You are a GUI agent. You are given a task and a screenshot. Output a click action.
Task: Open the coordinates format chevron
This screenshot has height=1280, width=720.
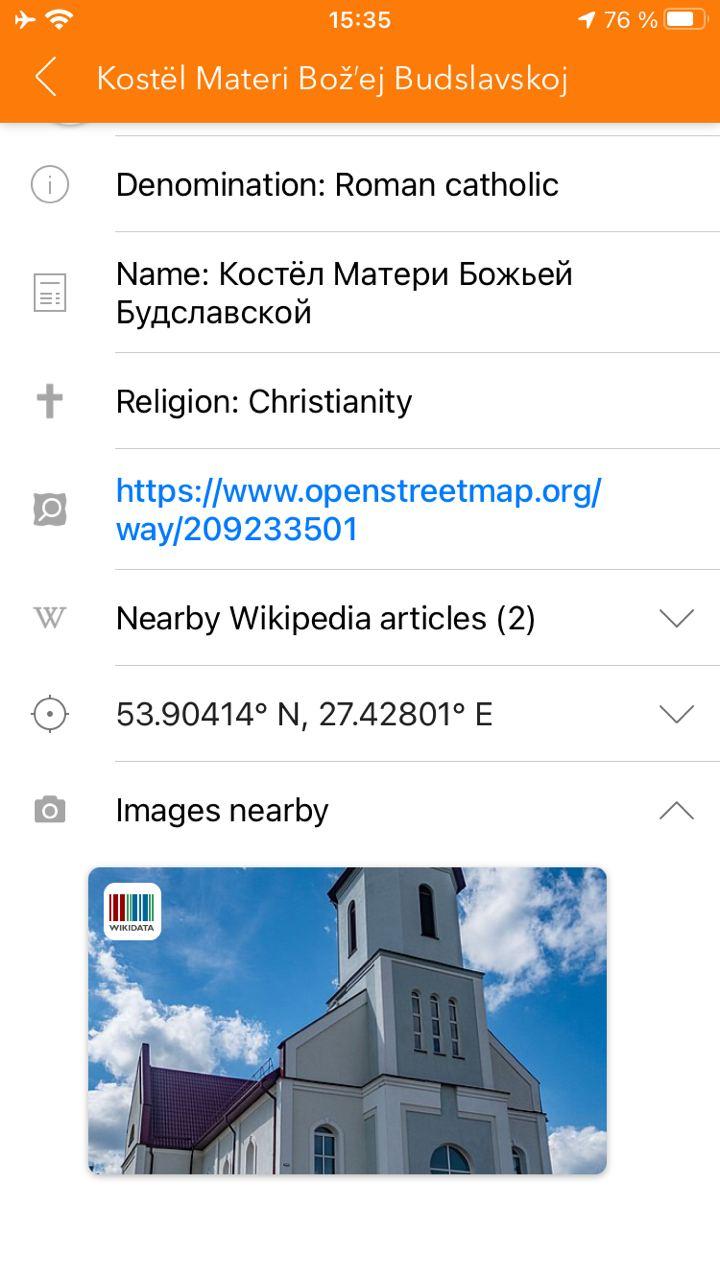676,714
